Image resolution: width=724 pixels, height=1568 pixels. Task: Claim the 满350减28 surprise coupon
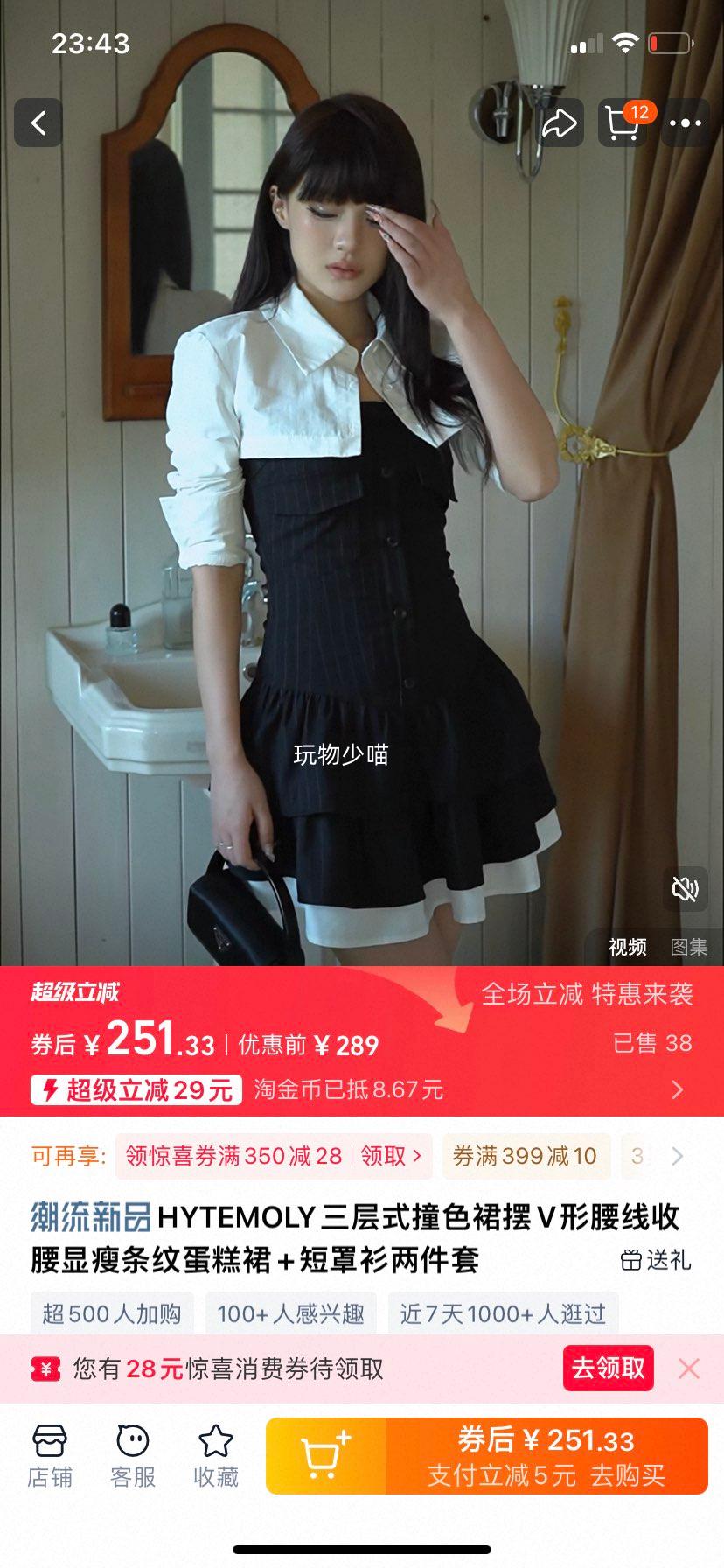tap(392, 1156)
